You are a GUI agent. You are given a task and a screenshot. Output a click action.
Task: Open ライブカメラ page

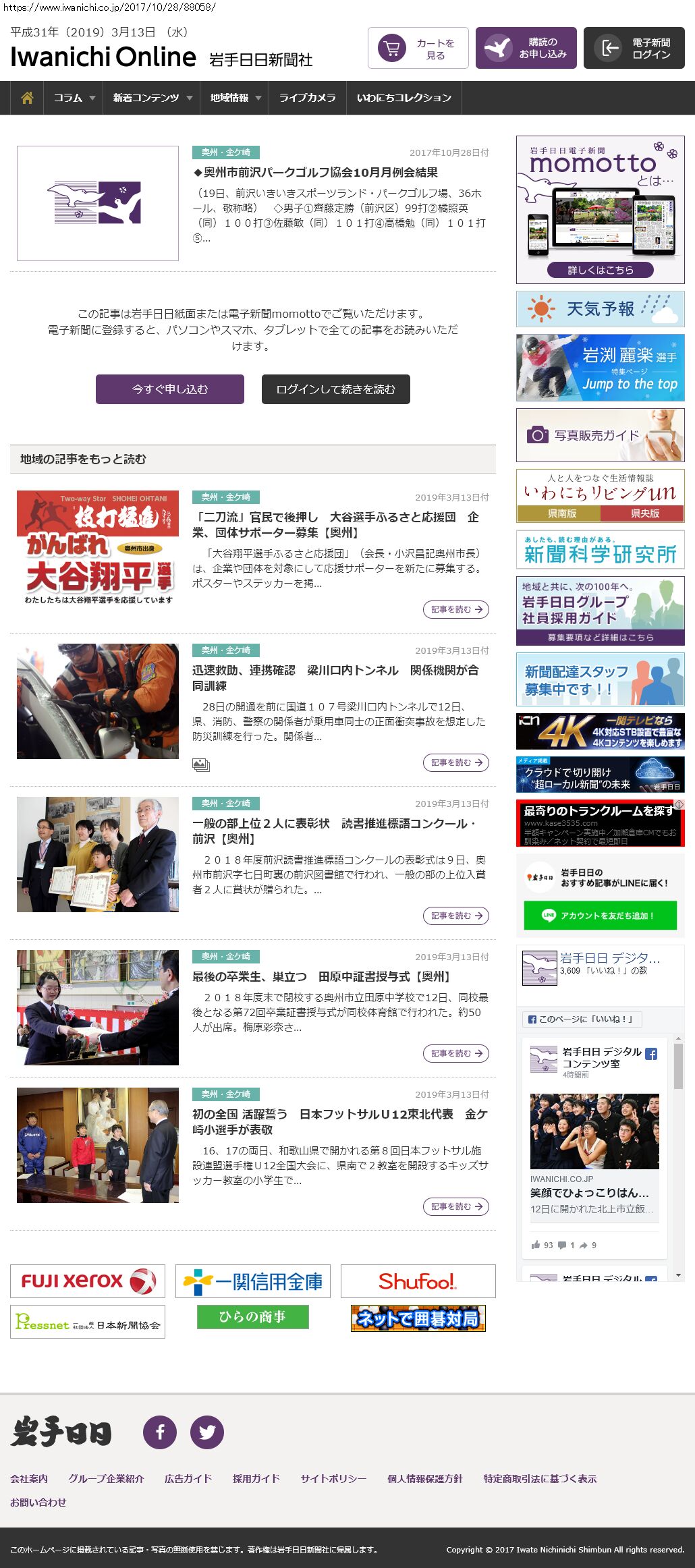tap(307, 98)
